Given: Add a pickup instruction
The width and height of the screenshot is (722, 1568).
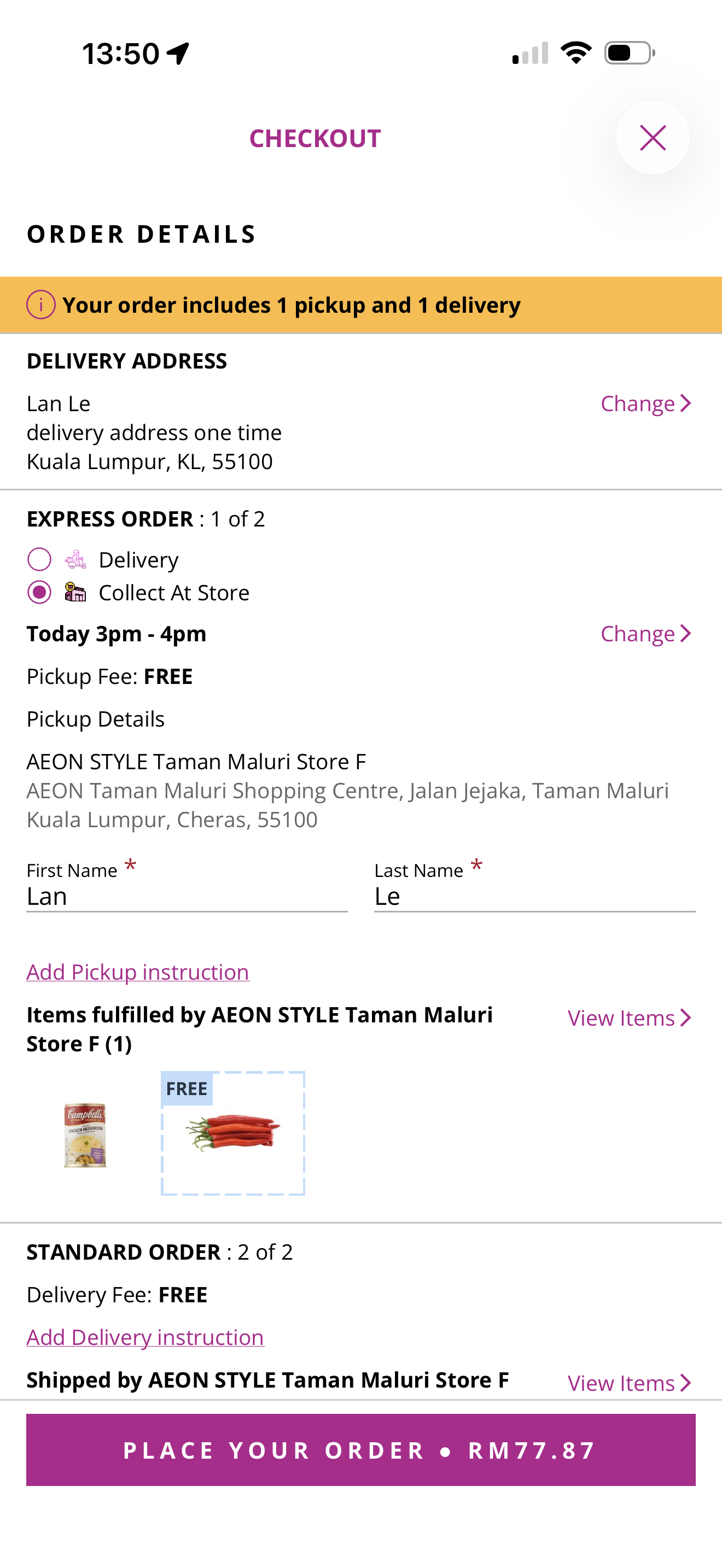Looking at the screenshot, I should tap(138, 972).
